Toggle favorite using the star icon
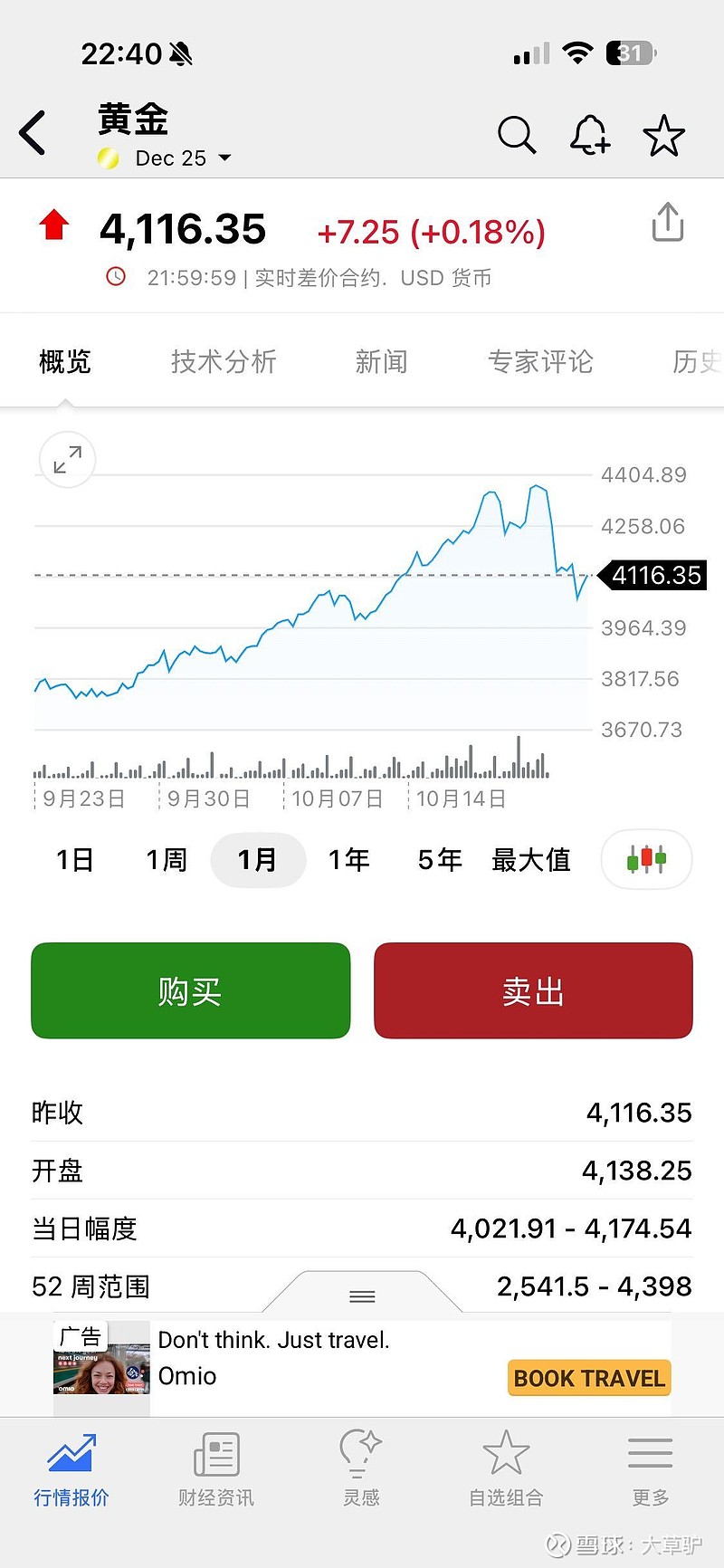 point(663,136)
